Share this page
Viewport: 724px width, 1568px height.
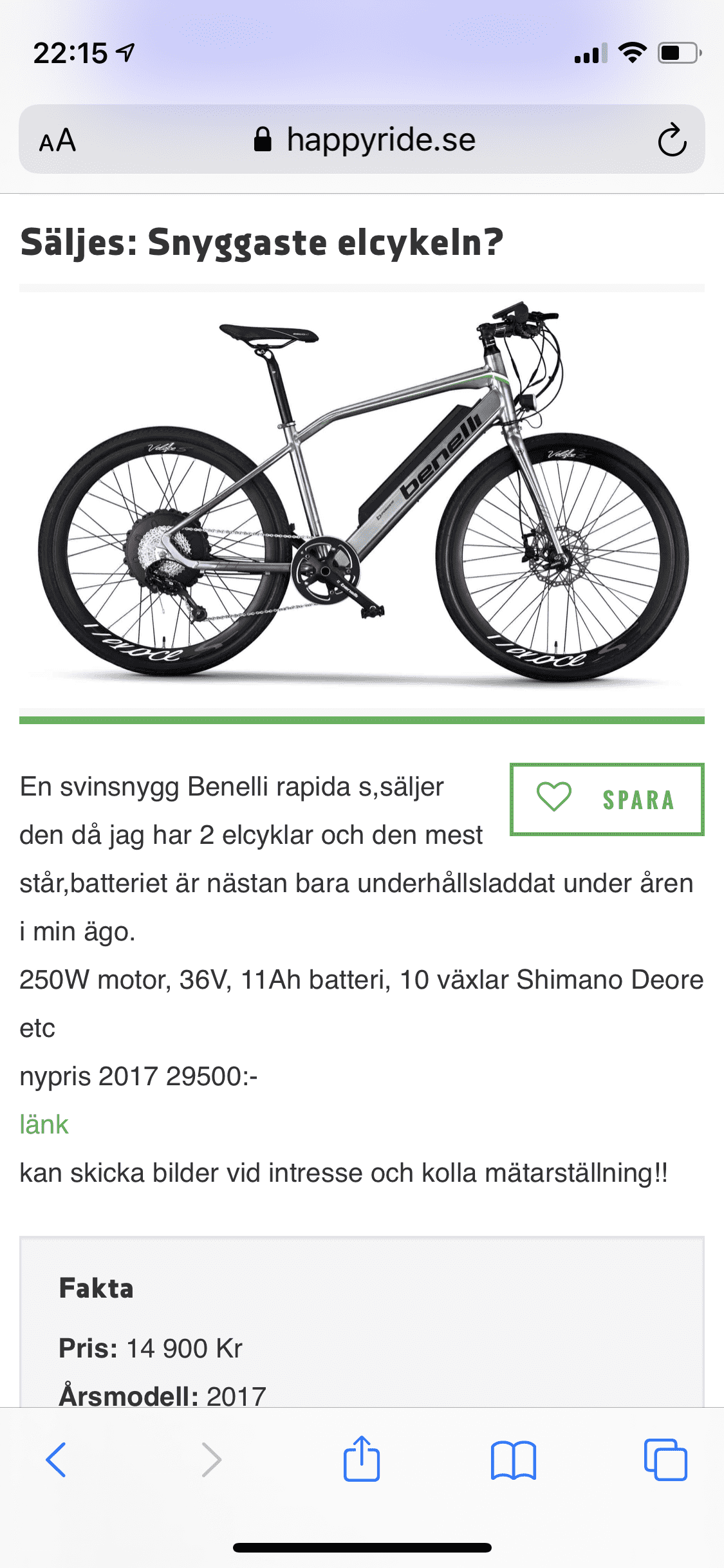[x=362, y=1460]
